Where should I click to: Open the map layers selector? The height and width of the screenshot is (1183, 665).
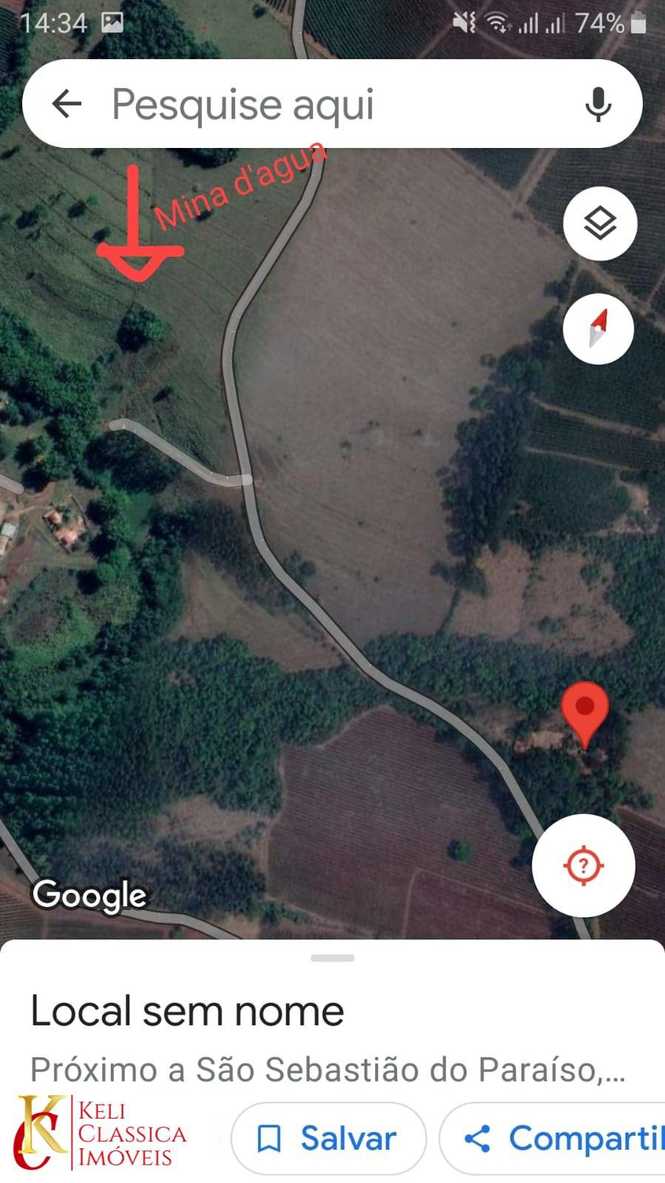tap(600, 223)
